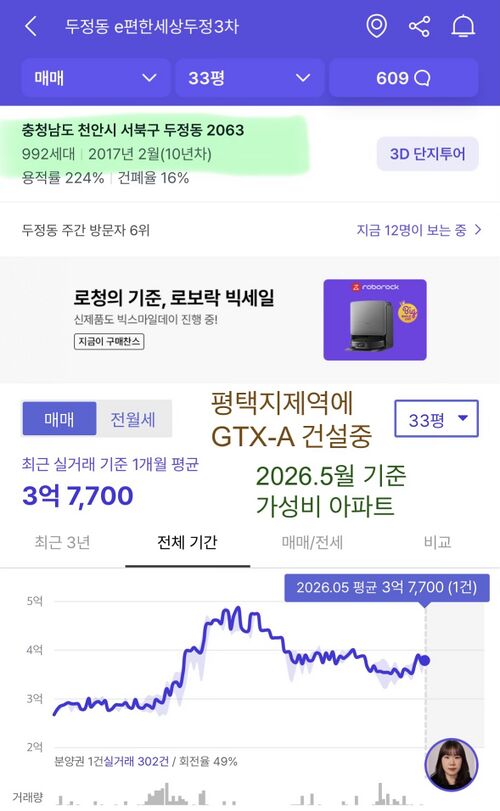500x811 pixels.
Task: Open the outlined 33평 picker
Action: click(436, 418)
